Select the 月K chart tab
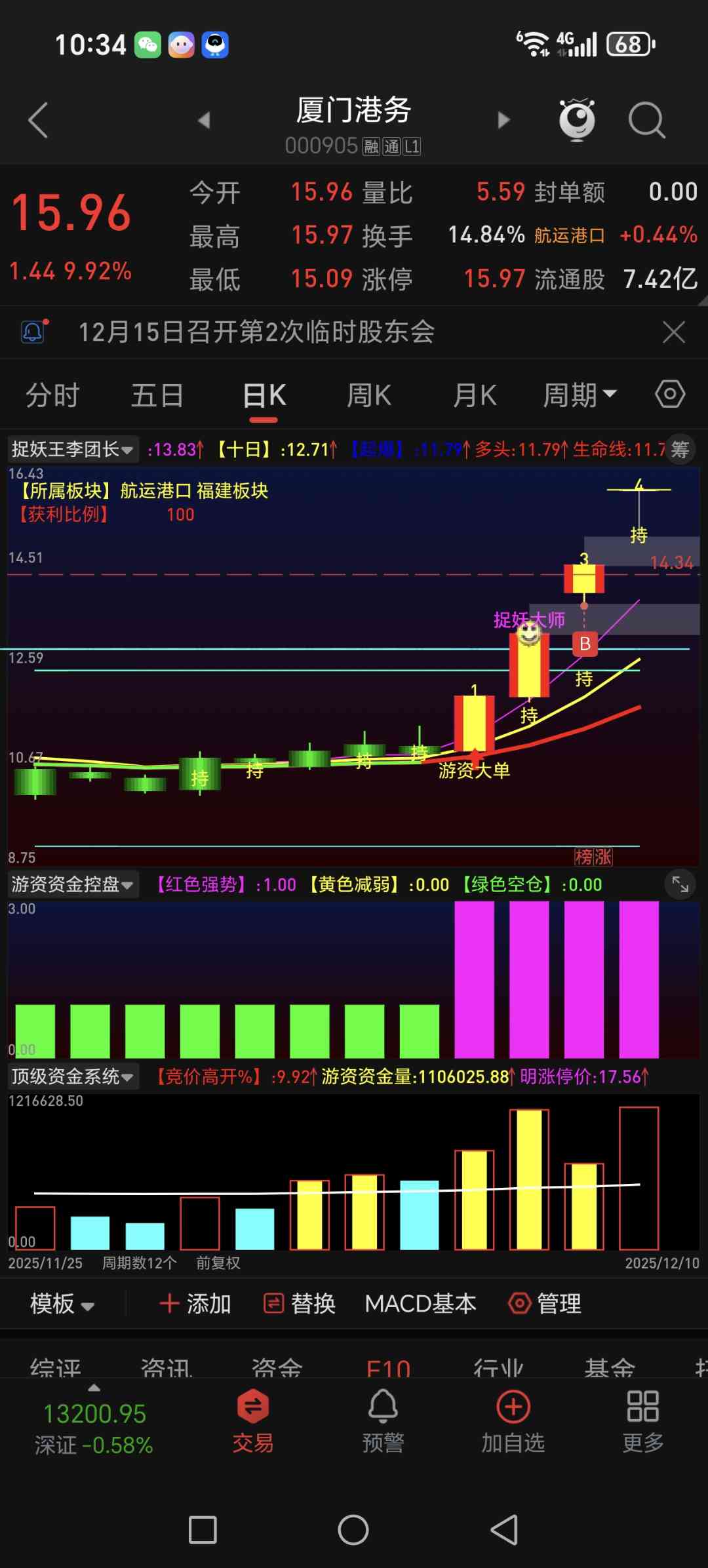 [475, 396]
